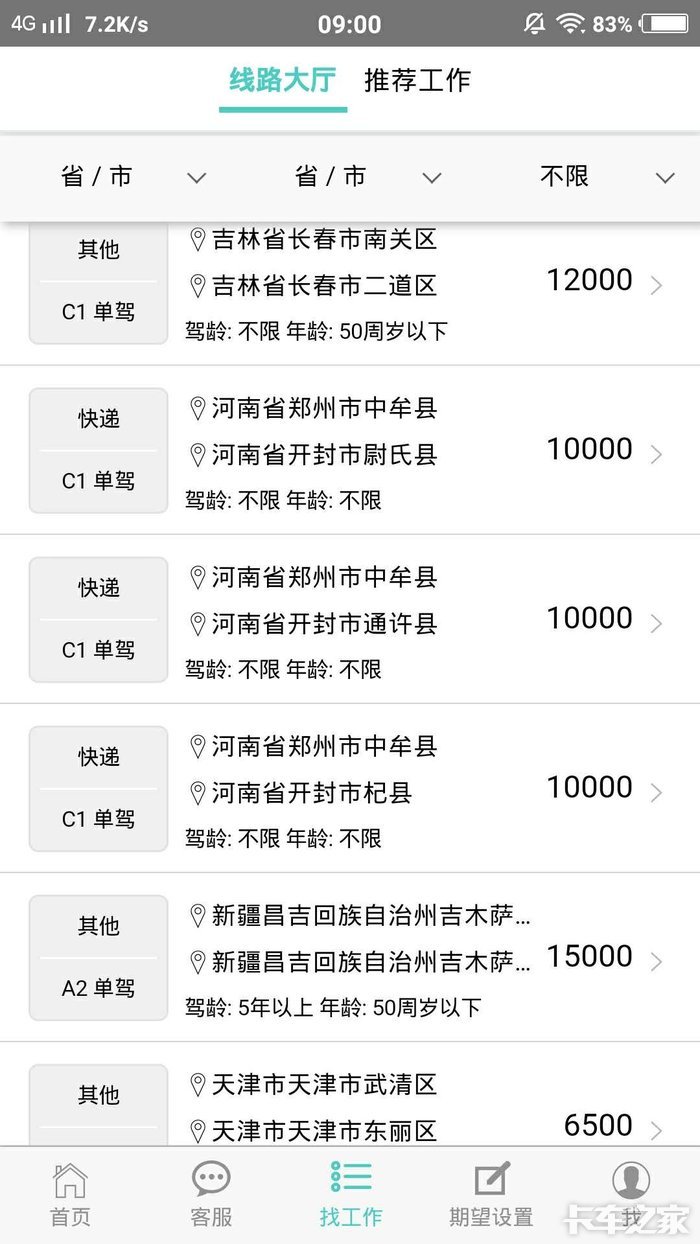Screen dimensions: 700x1244
Task: Switch to the 线路大厅 tab
Action: click(282, 81)
